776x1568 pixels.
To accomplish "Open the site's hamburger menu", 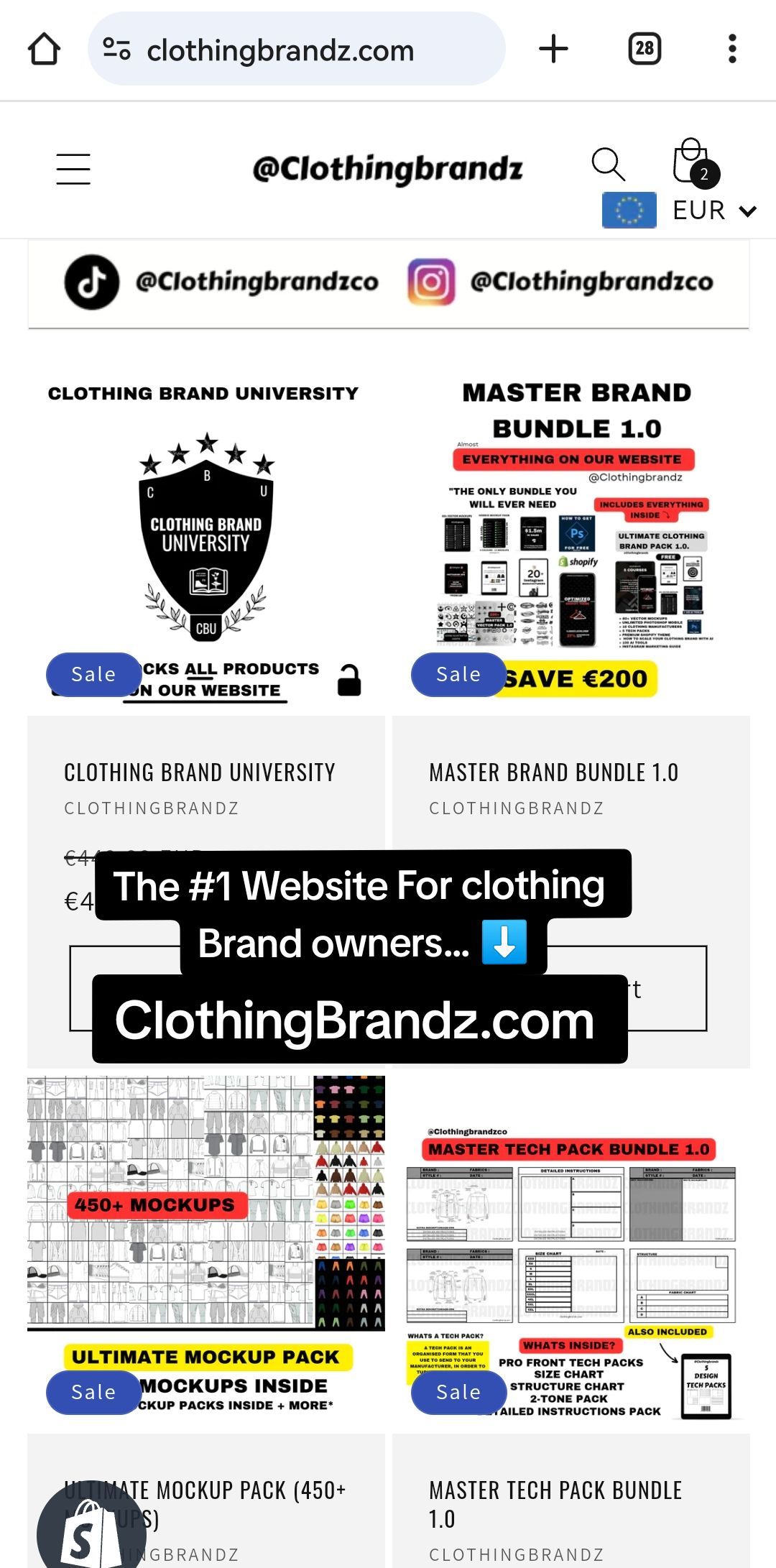I will coord(73,169).
